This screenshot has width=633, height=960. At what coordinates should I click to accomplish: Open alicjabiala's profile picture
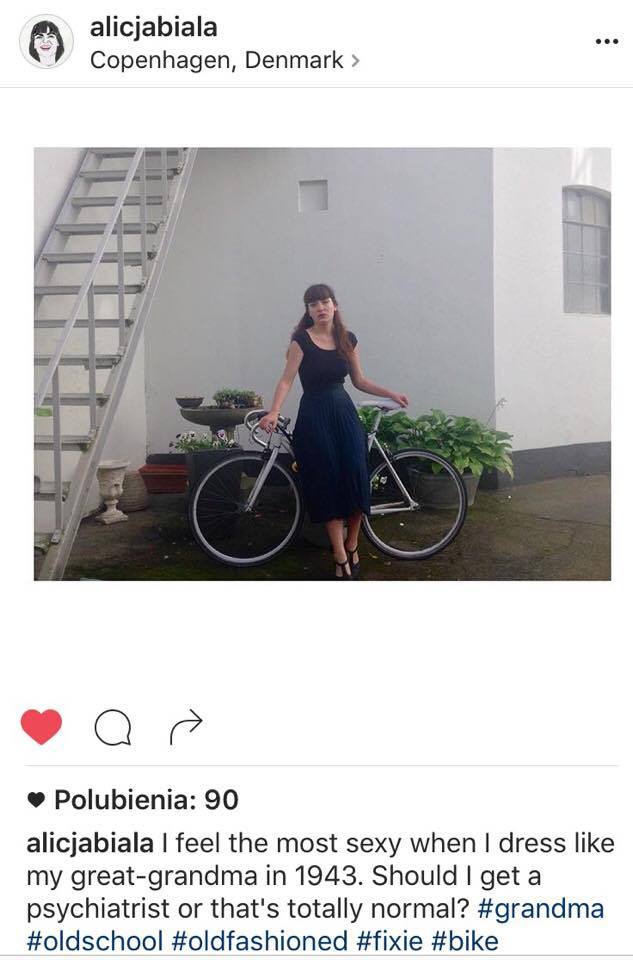click(47, 43)
